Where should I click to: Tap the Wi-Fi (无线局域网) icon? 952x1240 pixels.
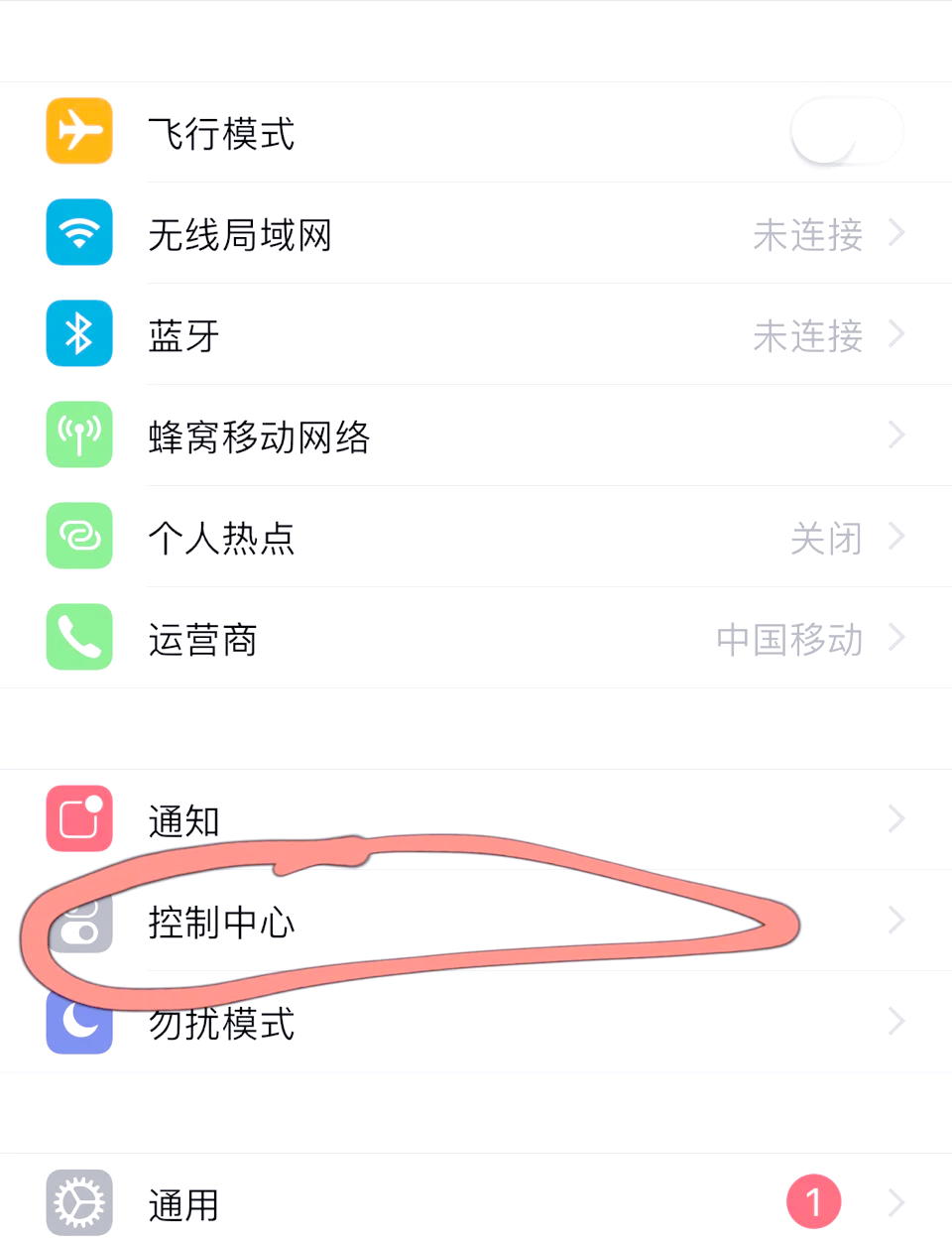click(x=79, y=232)
